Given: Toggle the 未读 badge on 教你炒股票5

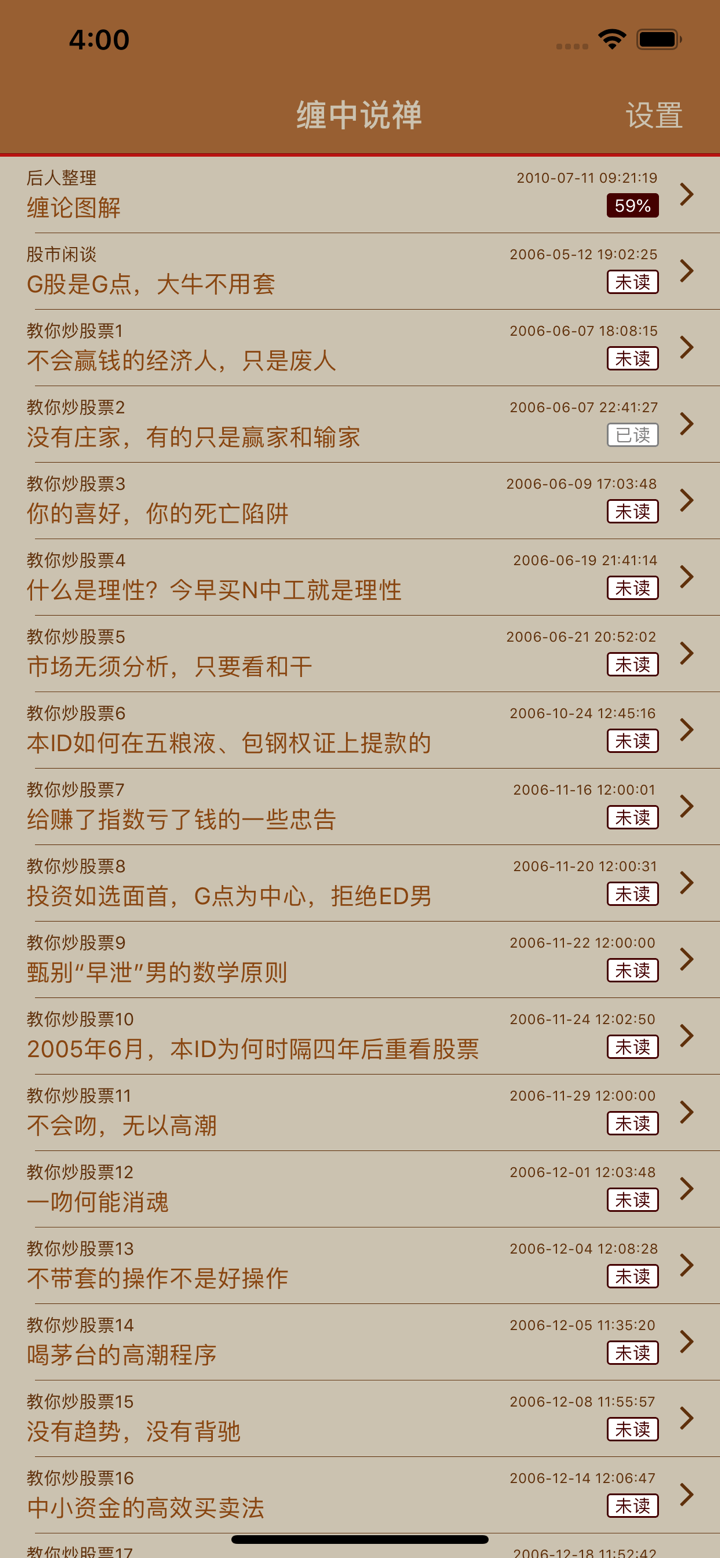Looking at the screenshot, I should (x=633, y=664).
